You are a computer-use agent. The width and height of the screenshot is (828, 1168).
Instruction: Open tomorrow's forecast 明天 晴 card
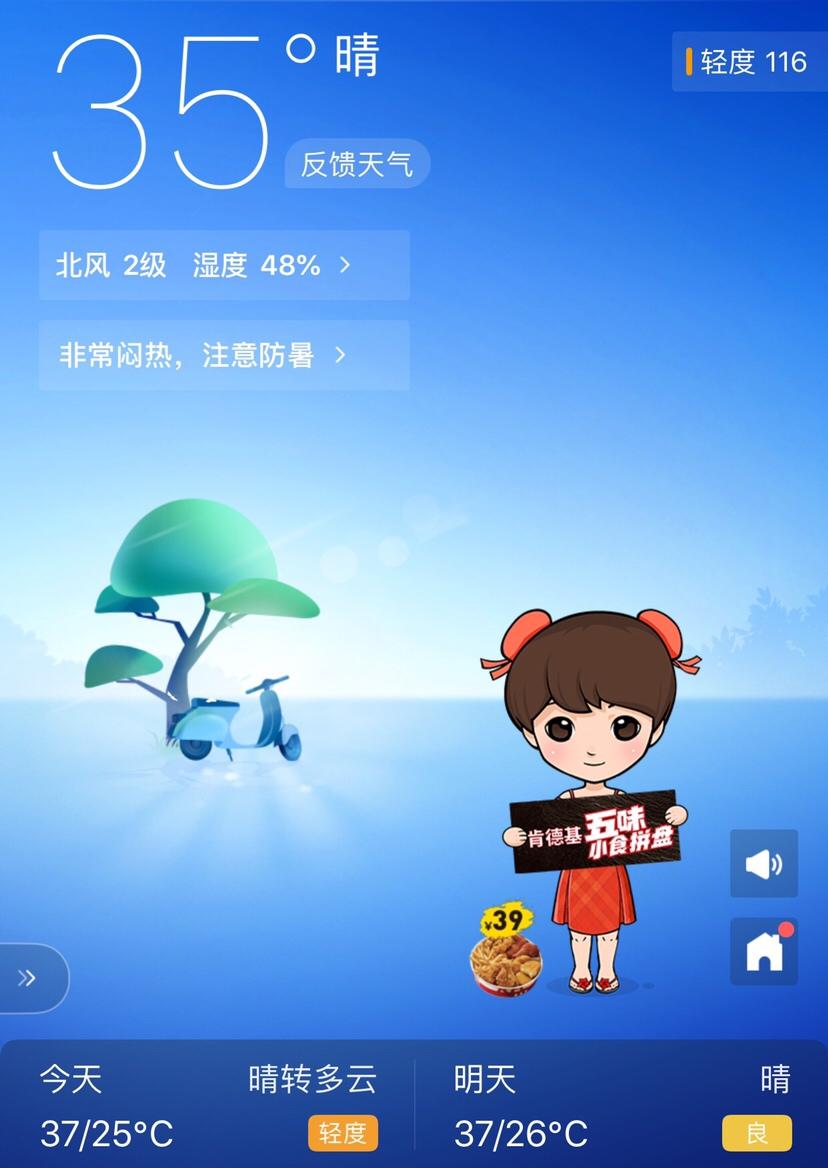point(622,1106)
